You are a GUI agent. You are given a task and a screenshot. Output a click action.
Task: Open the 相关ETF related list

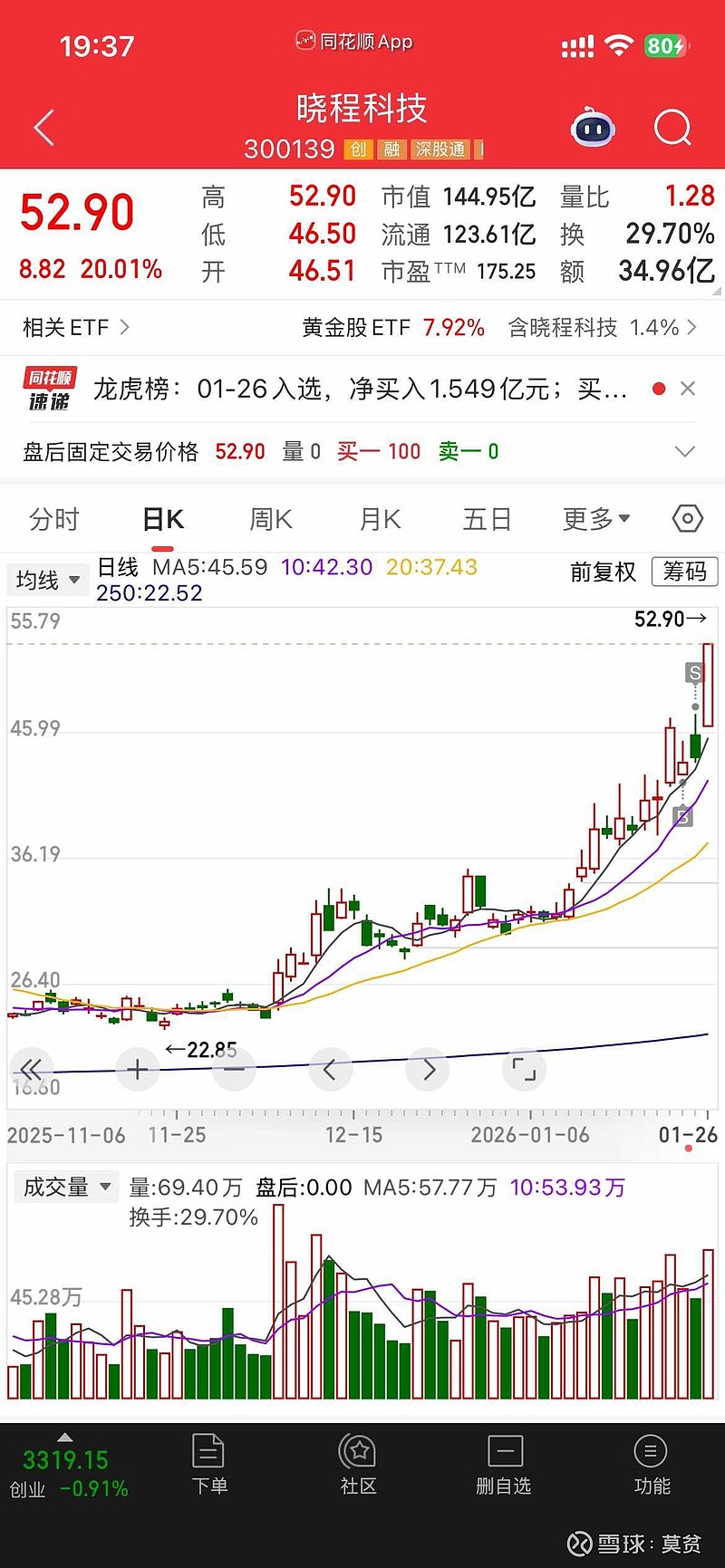76,327
